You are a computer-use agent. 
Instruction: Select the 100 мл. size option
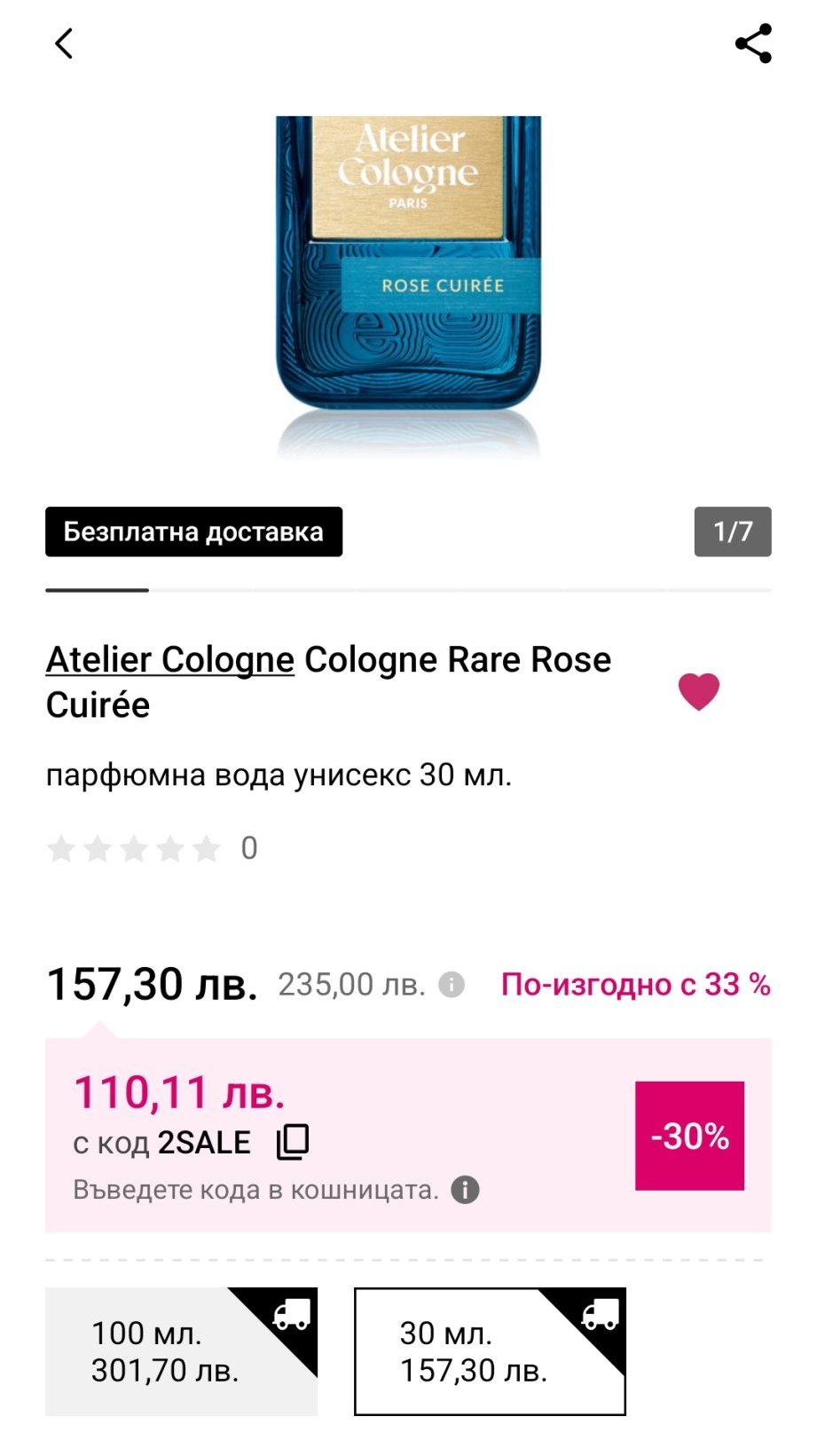pos(181,1351)
